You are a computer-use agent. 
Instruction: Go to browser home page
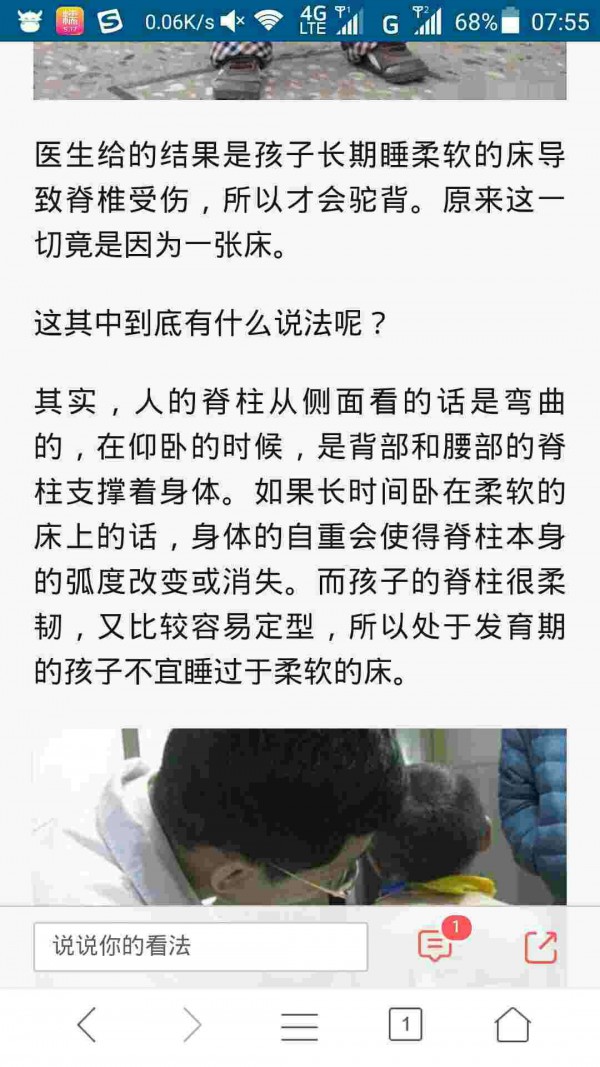pyautogui.click(x=512, y=1025)
